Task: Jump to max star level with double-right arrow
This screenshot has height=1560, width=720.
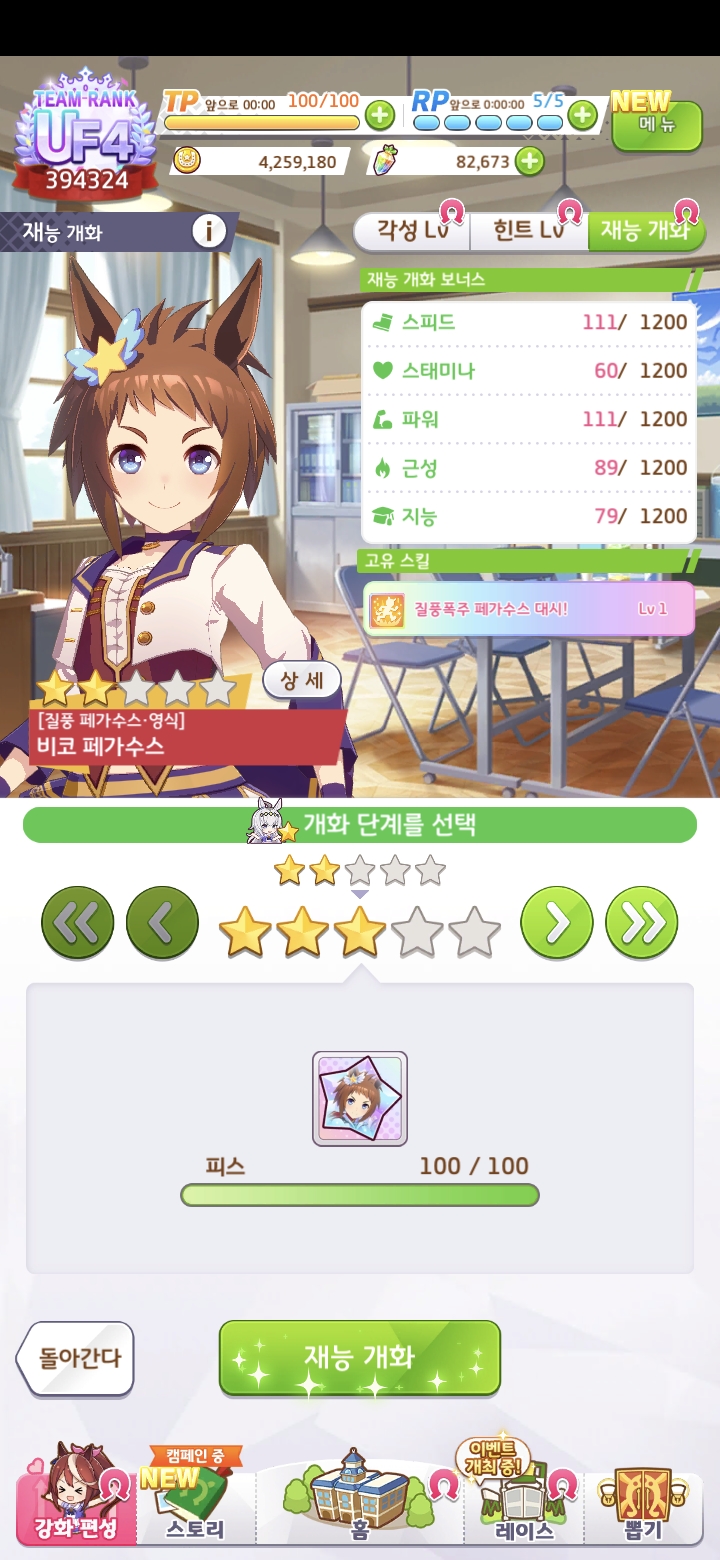Action: pos(641,922)
